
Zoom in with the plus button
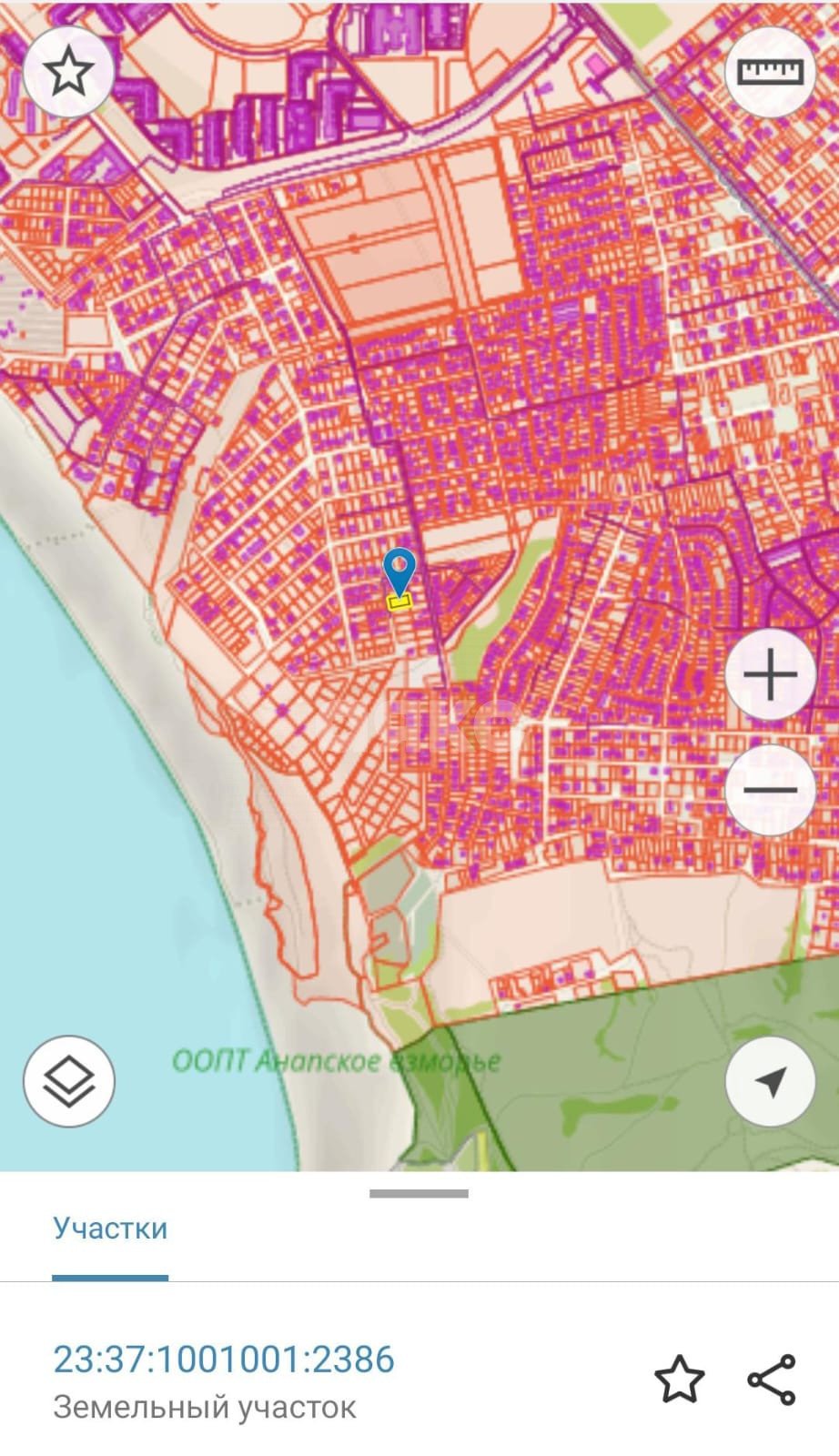pyautogui.click(x=770, y=675)
